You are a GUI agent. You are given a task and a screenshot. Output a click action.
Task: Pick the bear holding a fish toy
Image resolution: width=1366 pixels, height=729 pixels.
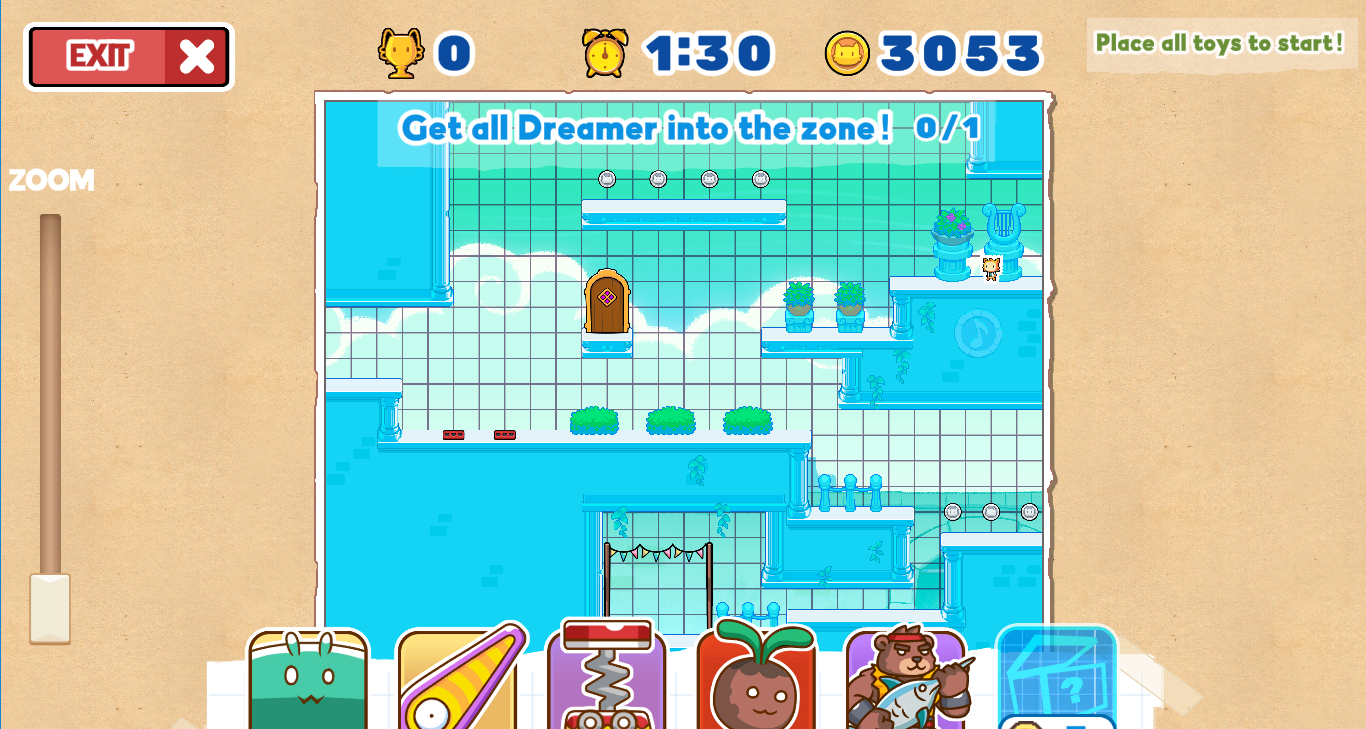click(906, 682)
